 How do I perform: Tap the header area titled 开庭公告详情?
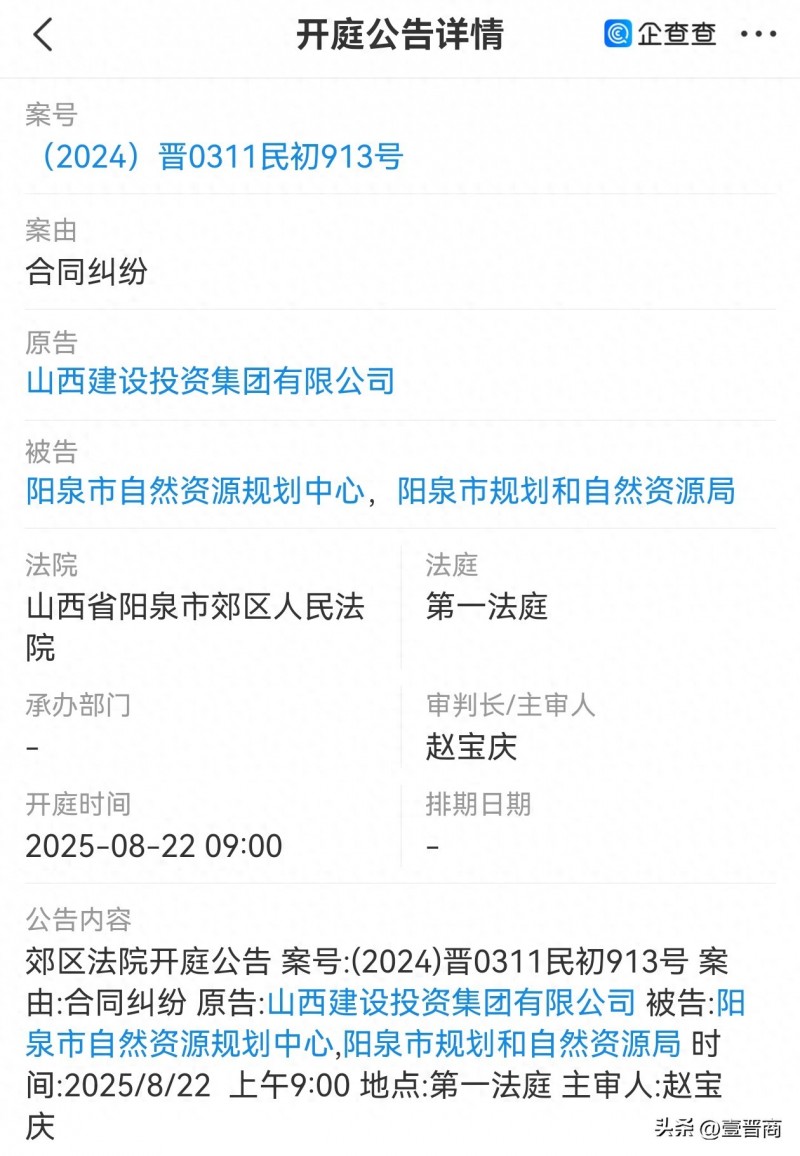400,33
